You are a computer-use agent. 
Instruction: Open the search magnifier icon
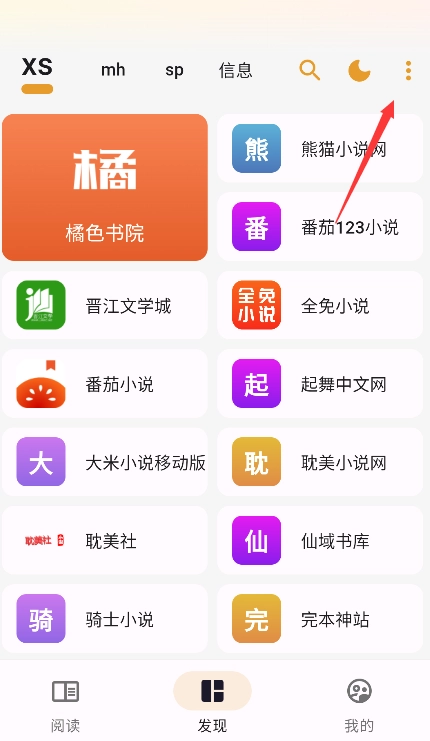pos(310,70)
